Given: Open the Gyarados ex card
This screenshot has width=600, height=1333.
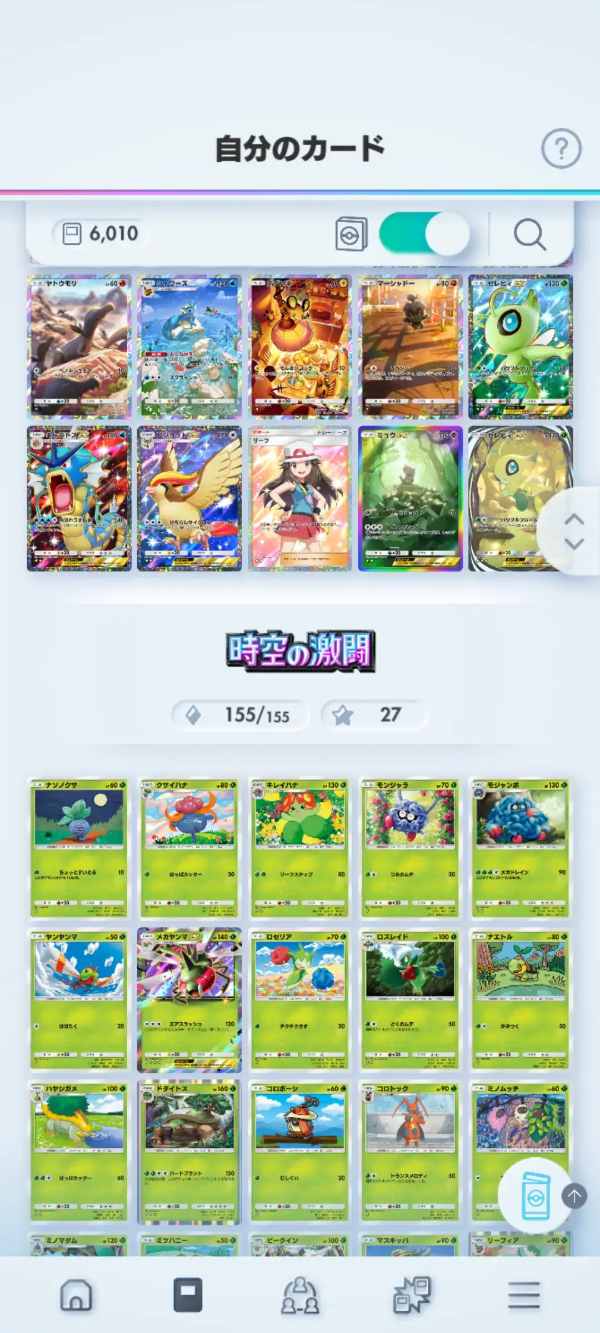Looking at the screenshot, I should tap(79, 498).
